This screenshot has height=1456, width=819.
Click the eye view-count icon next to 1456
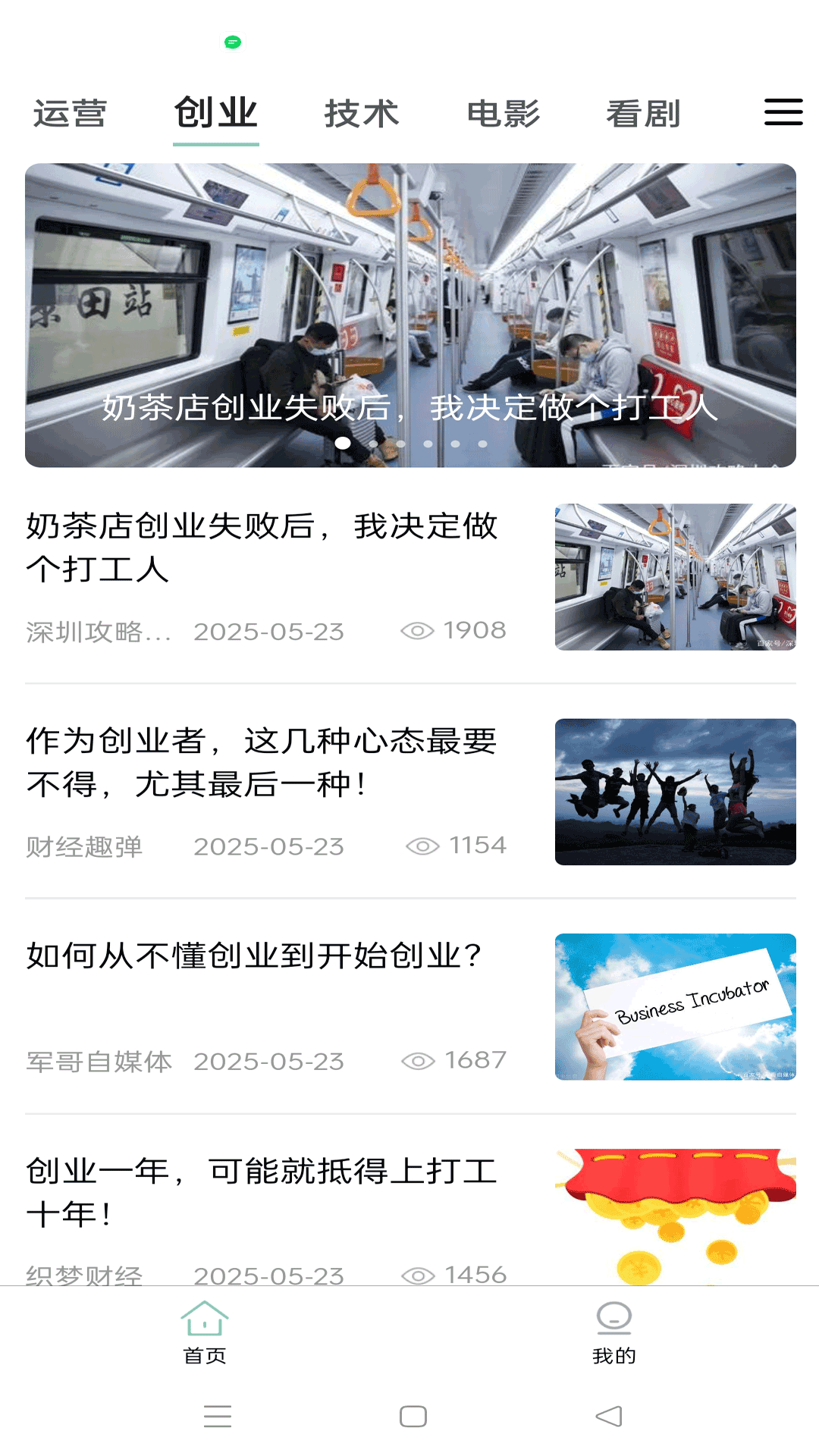417,1276
